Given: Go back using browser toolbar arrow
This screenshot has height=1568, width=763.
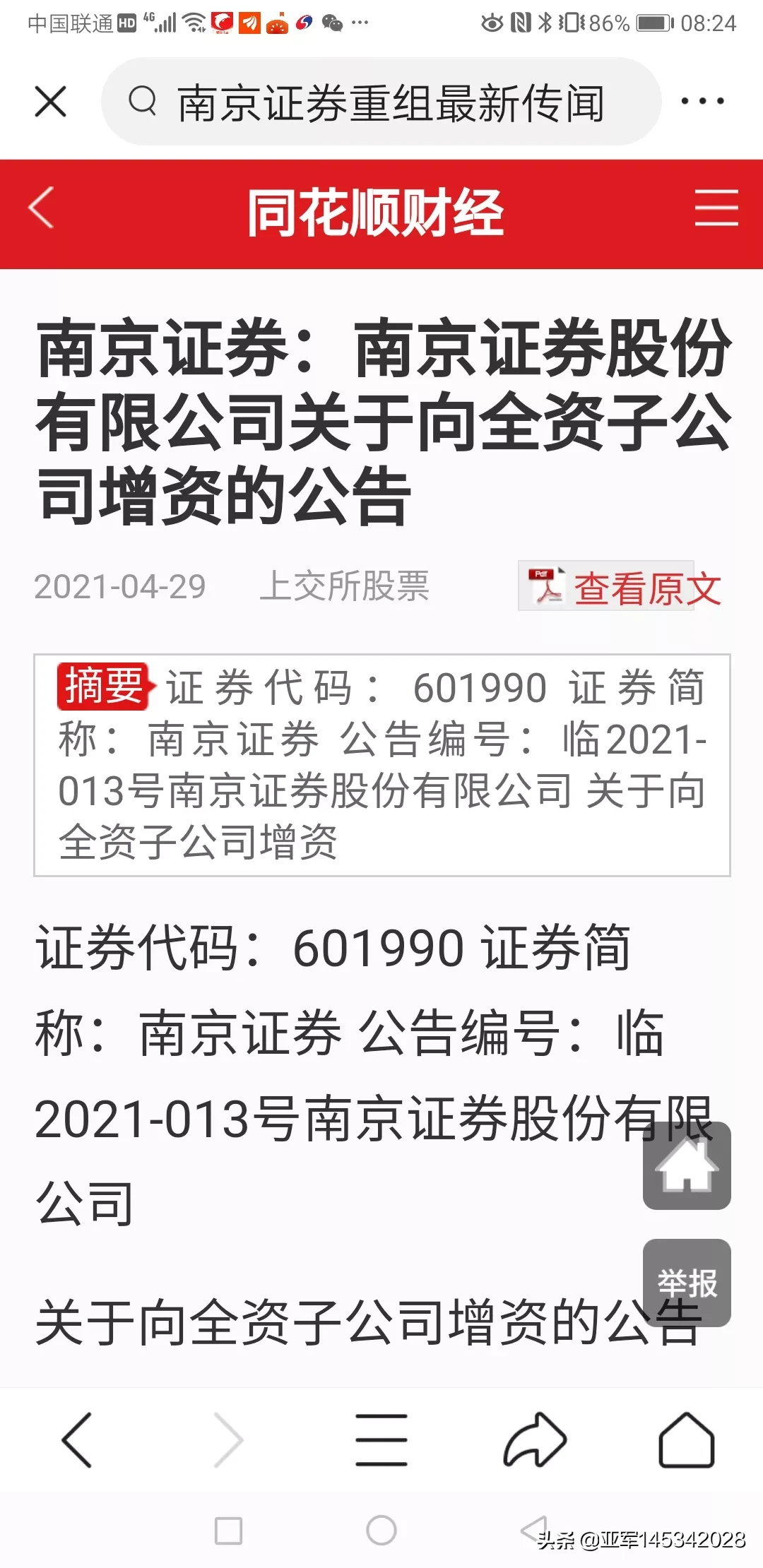Looking at the screenshot, I should [x=76, y=1439].
